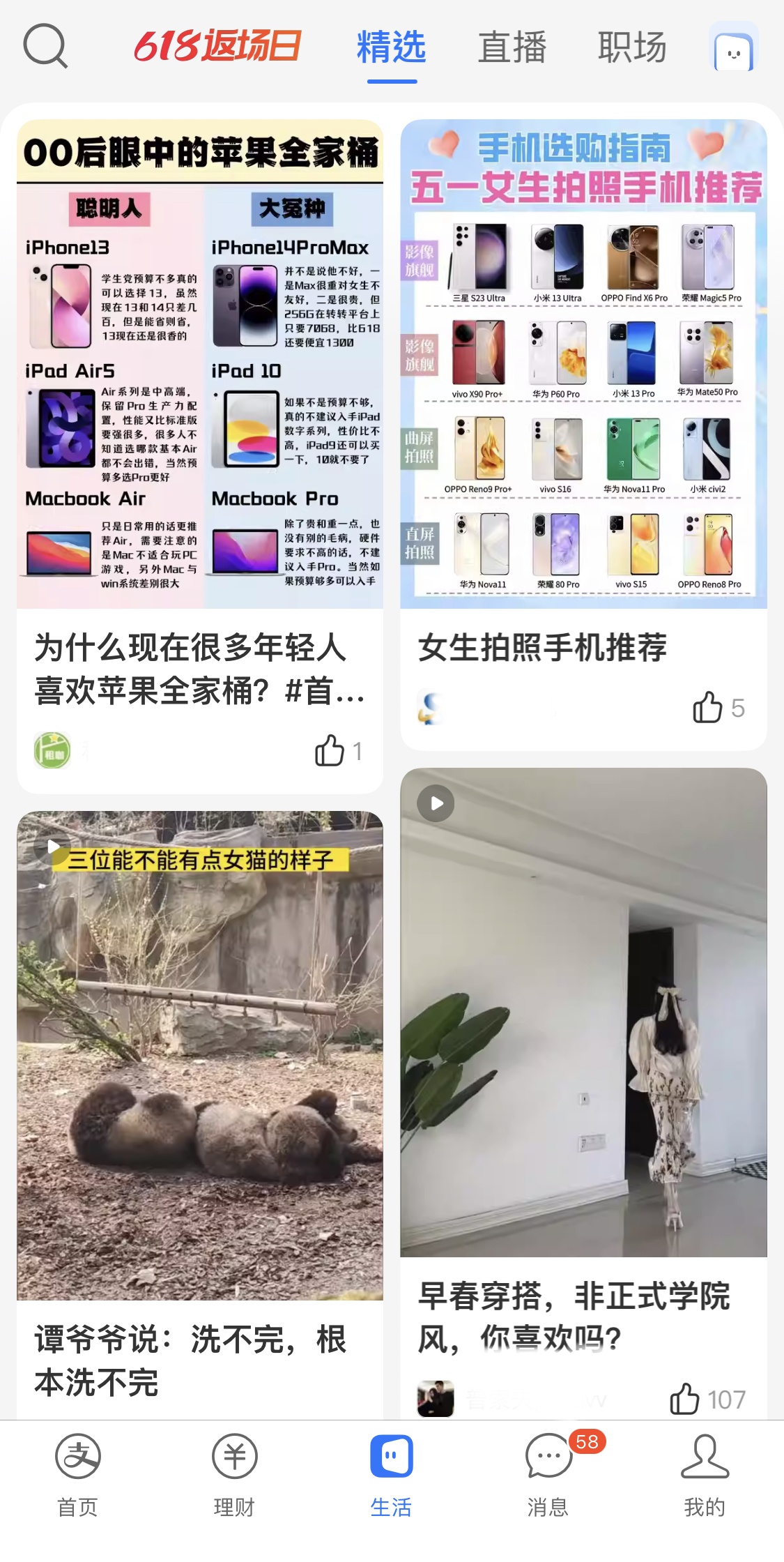
Task: Open the 618返场日 promotion tab
Action: coord(217,47)
